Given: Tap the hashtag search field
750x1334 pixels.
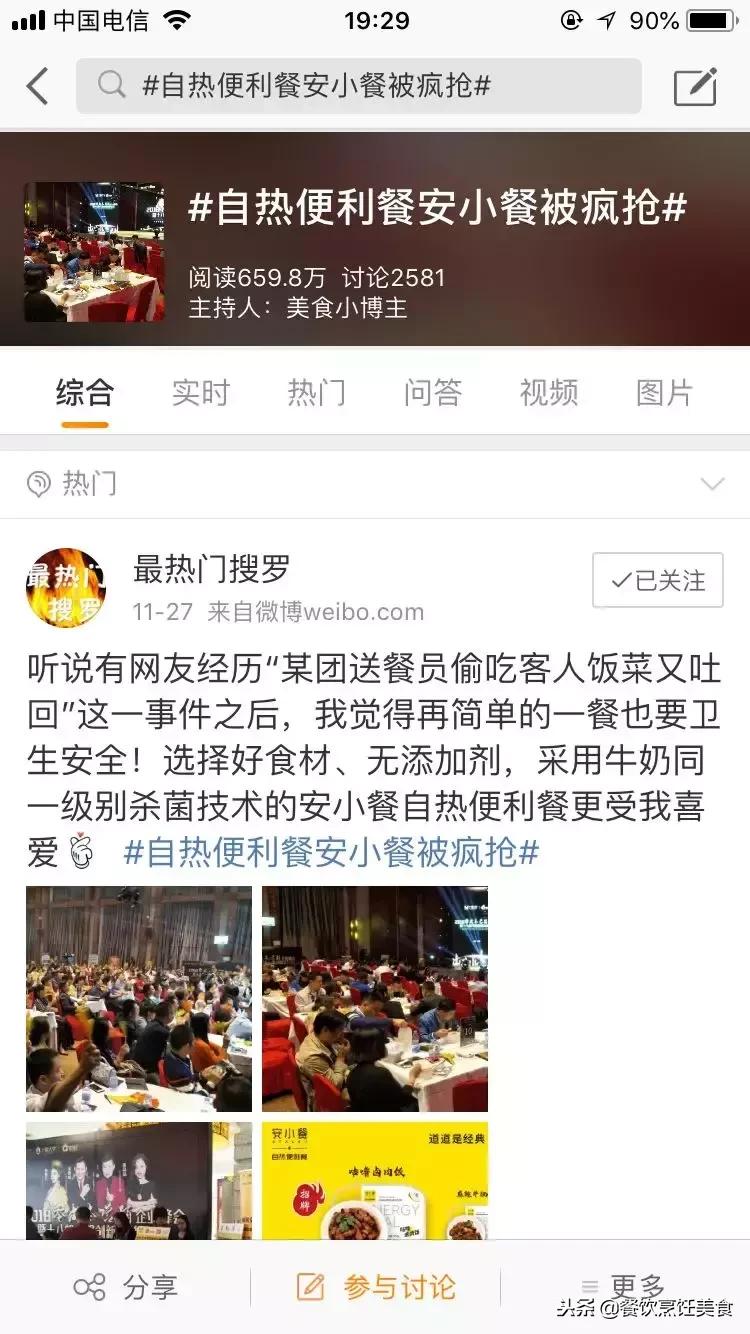Looking at the screenshot, I should pos(358,86).
